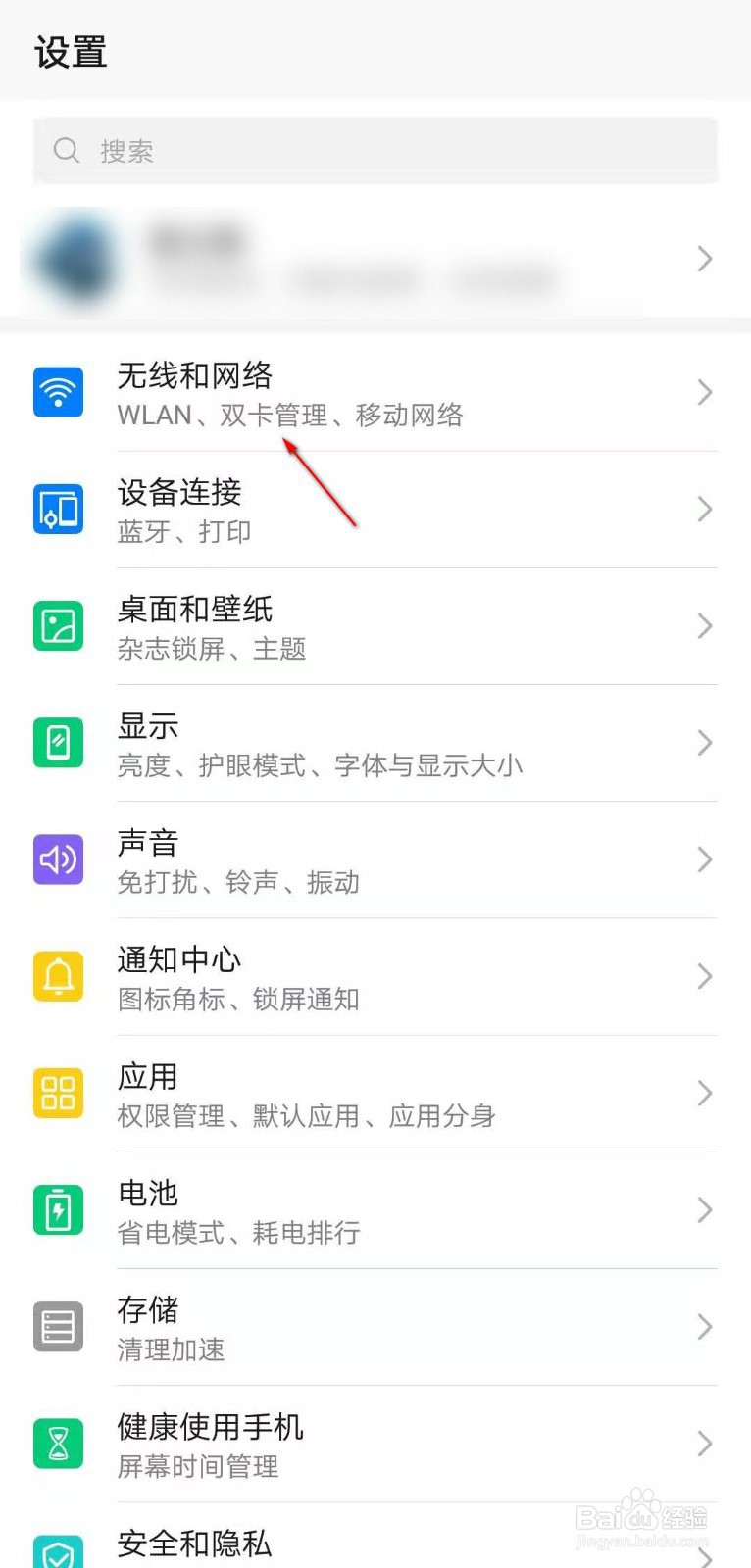The width and height of the screenshot is (751, 1568).
Task: Select the green display settings icon
Action: [x=58, y=742]
